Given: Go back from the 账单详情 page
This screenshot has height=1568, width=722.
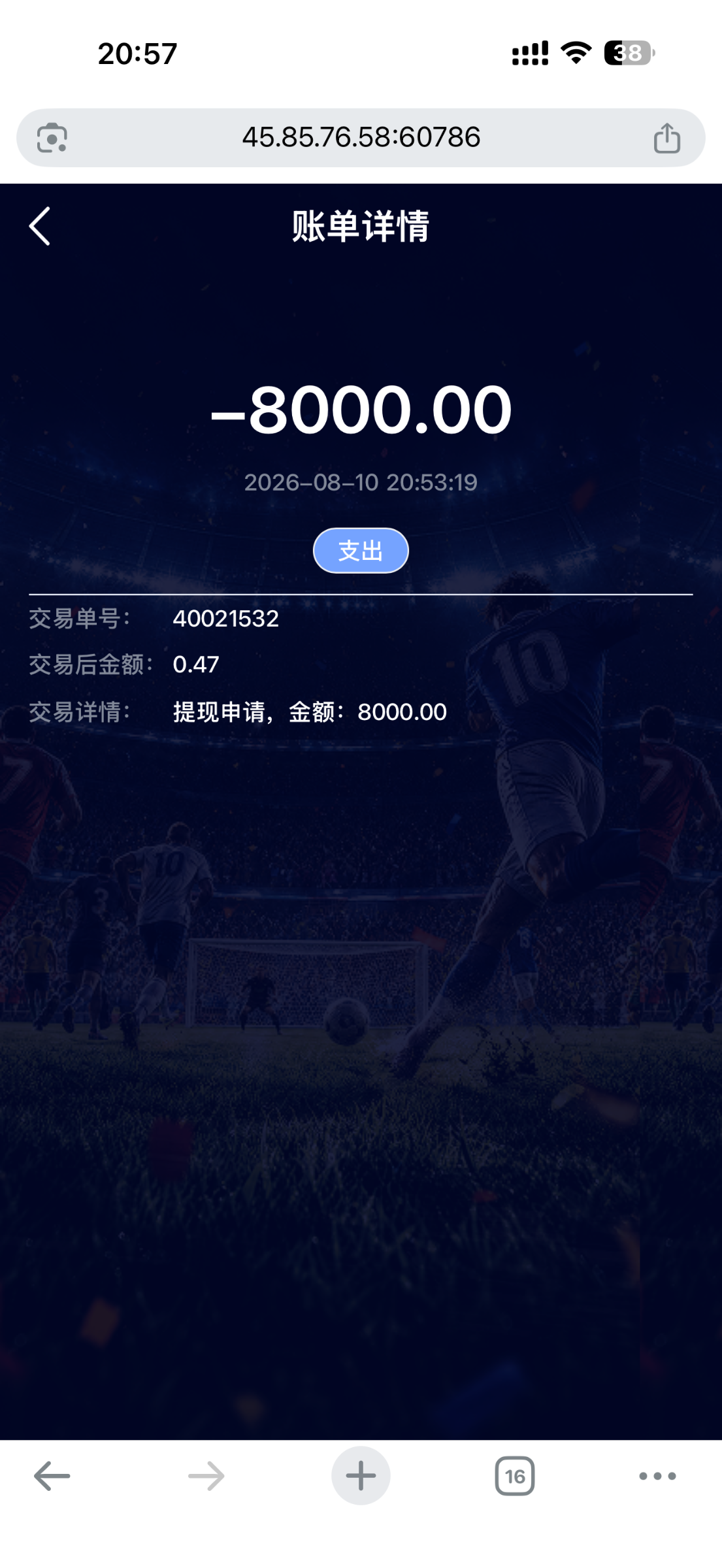Looking at the screenshot, I should coord(40,226).
